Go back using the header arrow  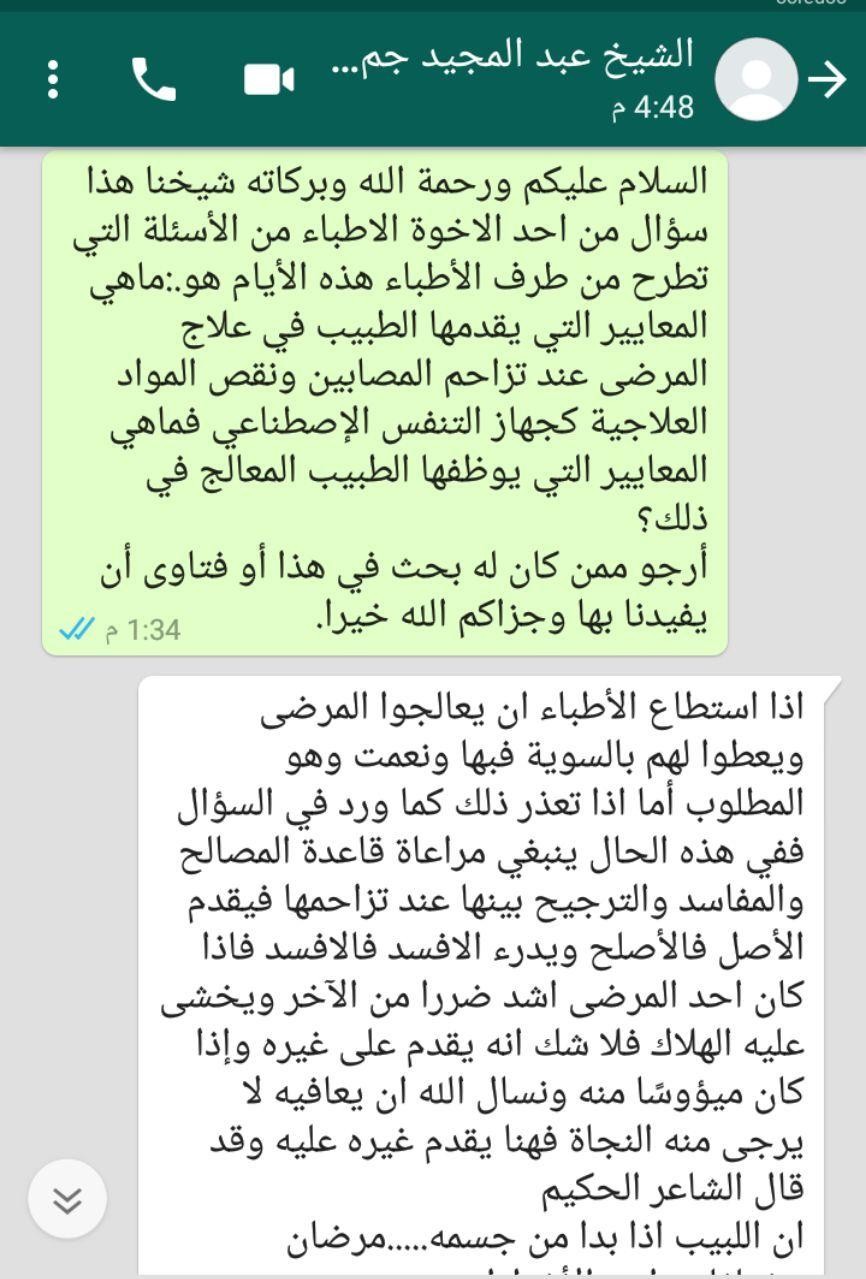pyautogui.click(x=828, y=79)
